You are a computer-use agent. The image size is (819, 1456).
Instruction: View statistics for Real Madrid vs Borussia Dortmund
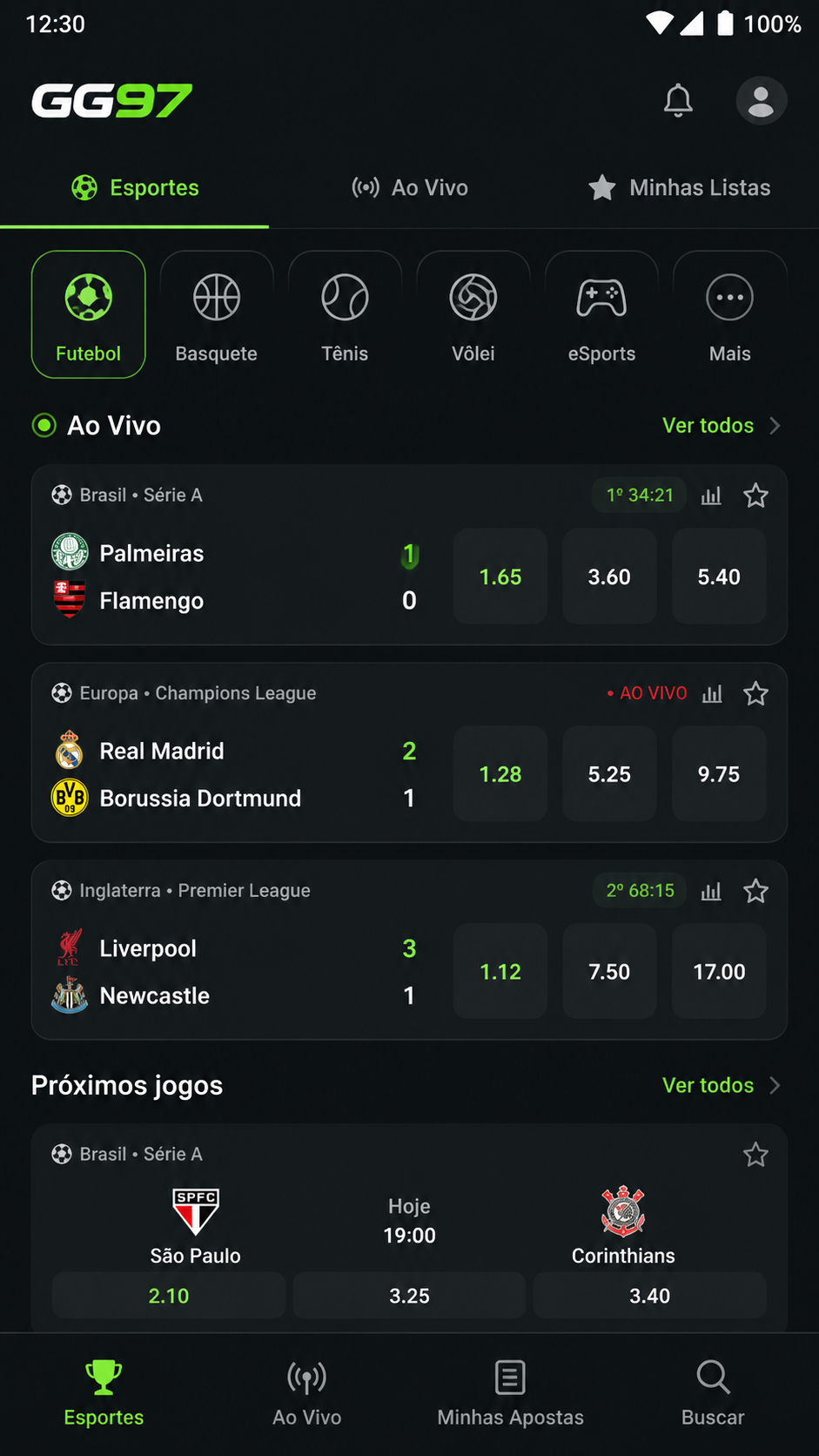pyautogui.click(x=712, y=693)
